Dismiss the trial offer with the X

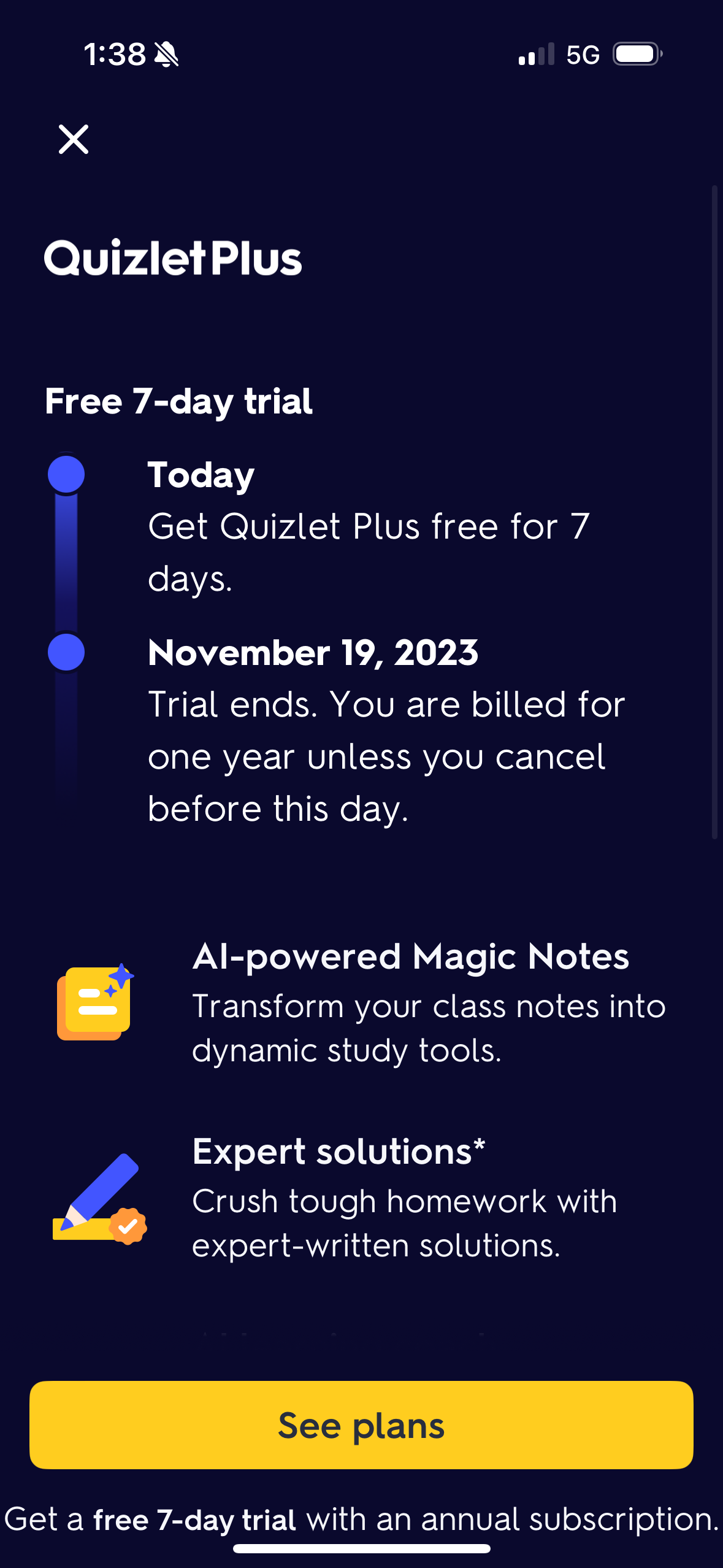tap(74, 140)
